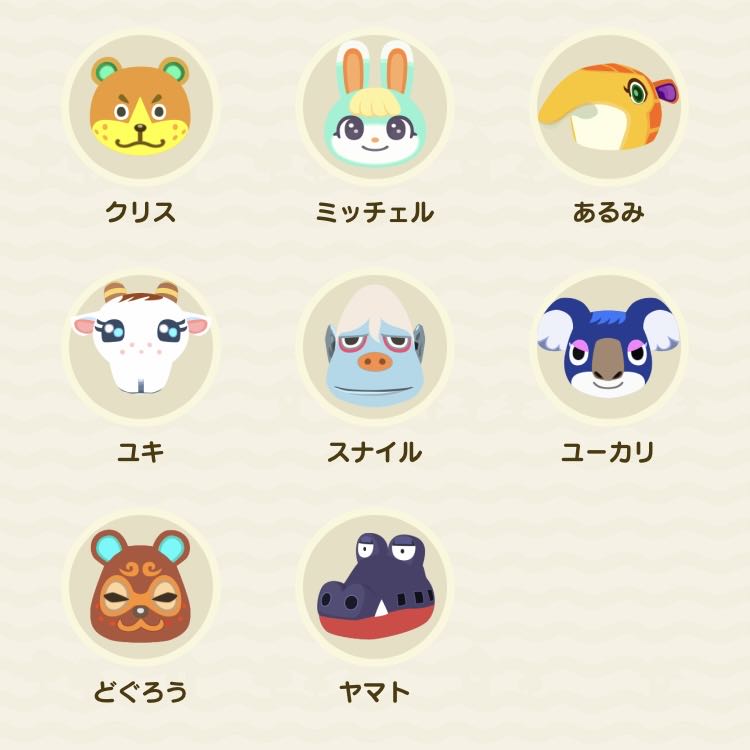Open villager クリス's profile
Viewport: 750px width, 750px height.
pyautogui.click(x=140, y=108)
